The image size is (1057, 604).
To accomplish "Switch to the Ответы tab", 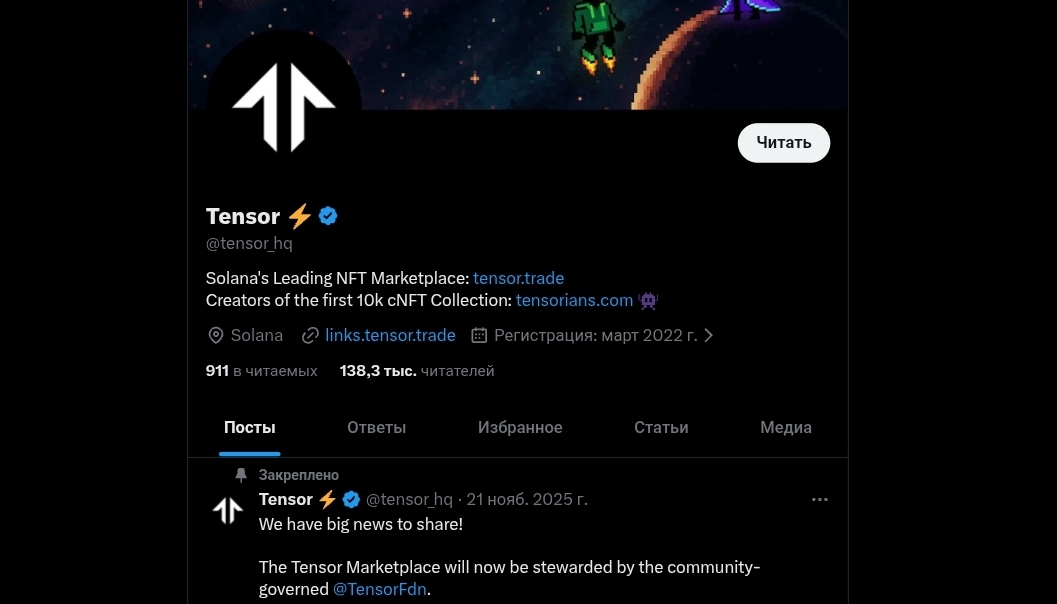I will (x=376, y=427).
